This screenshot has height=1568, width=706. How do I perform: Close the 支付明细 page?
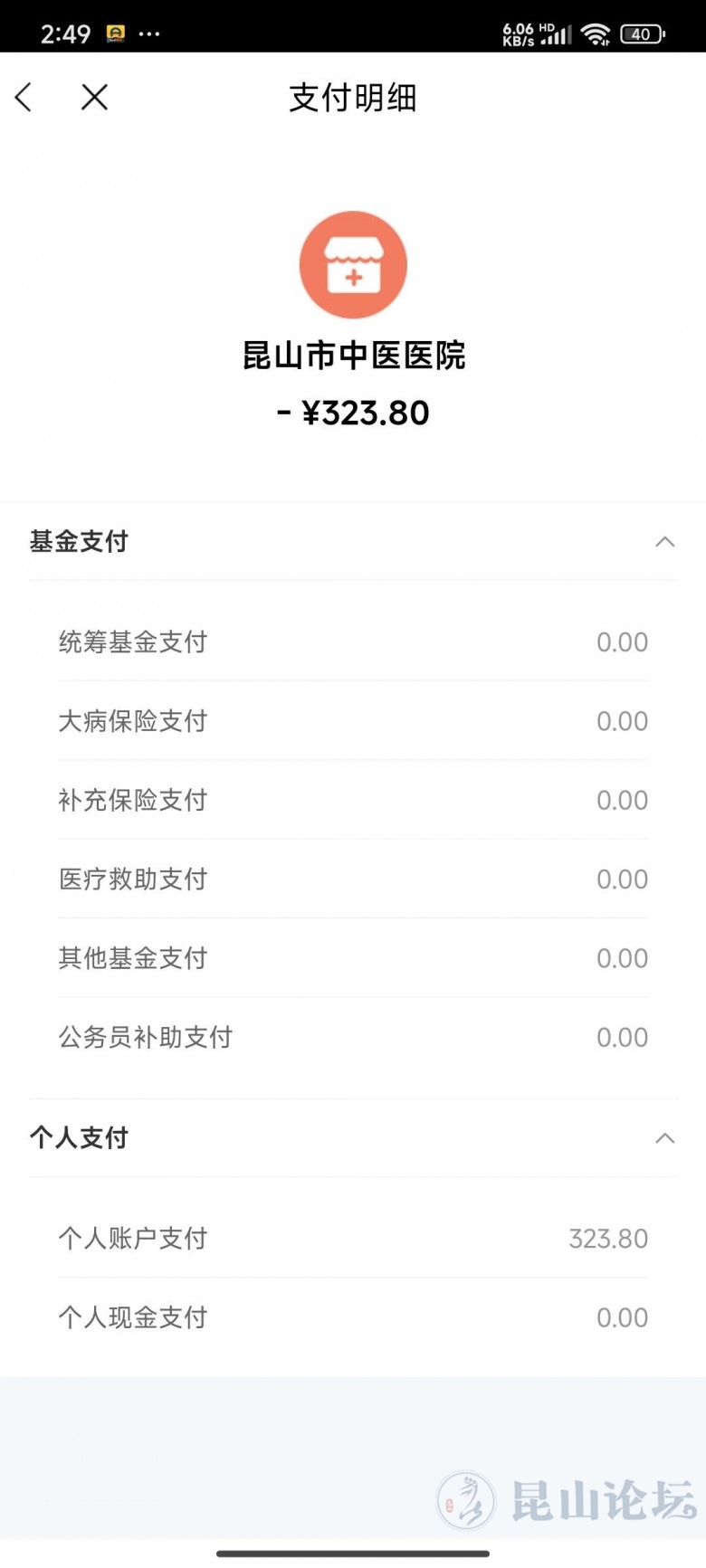[x=94, y=98]
